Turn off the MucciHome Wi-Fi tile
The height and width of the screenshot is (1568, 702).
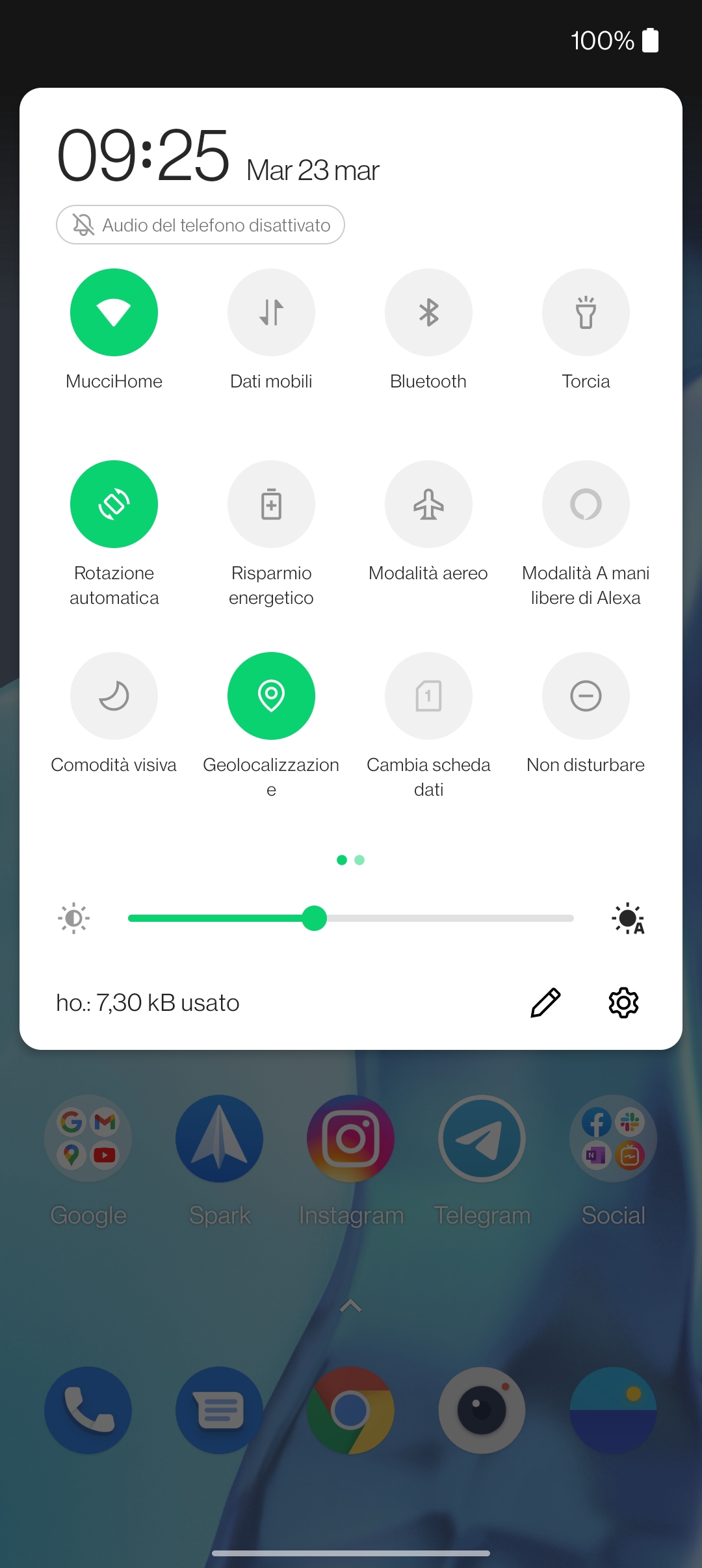click(x=114, y=313)
